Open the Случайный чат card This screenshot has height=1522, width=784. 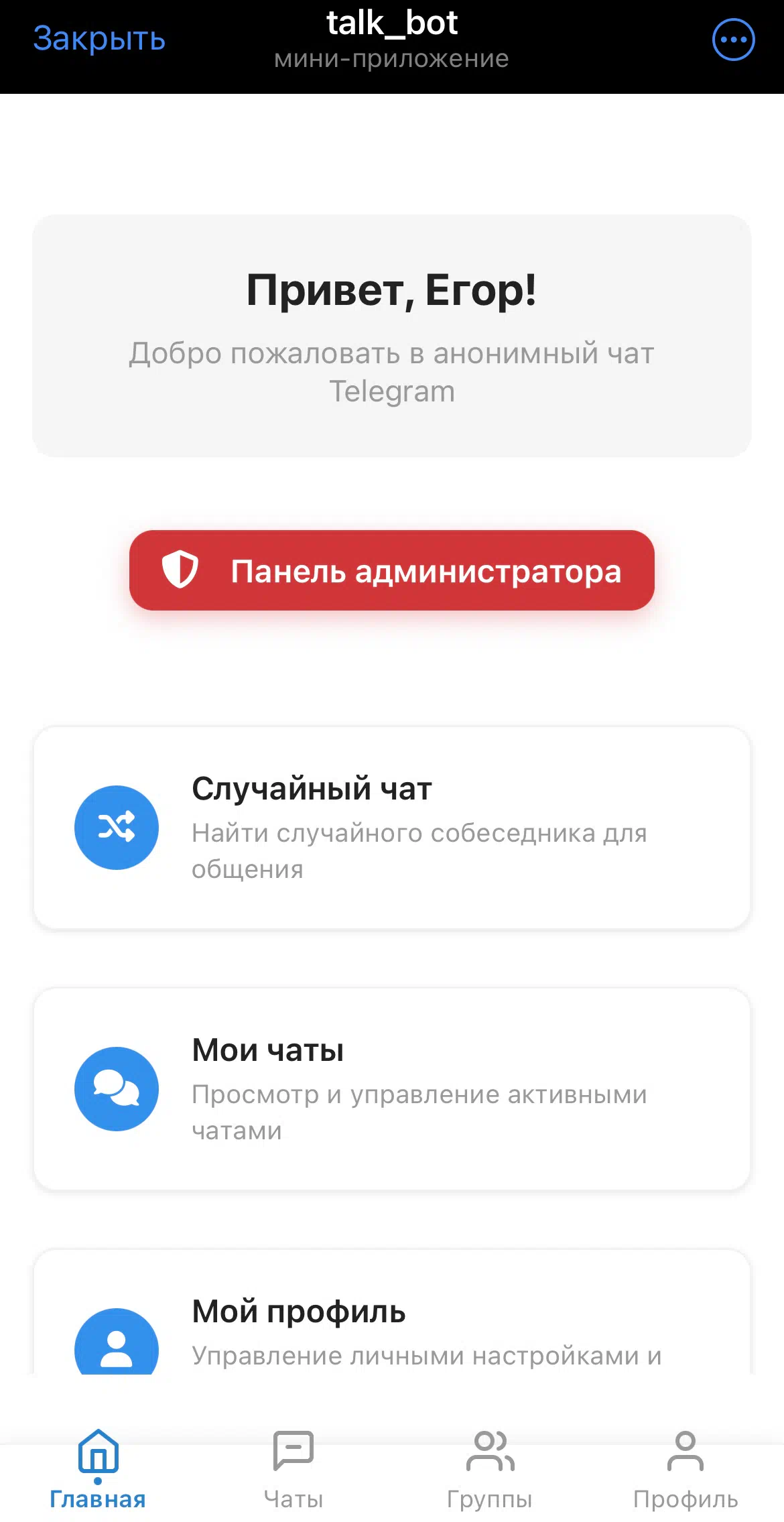[392, 828]
